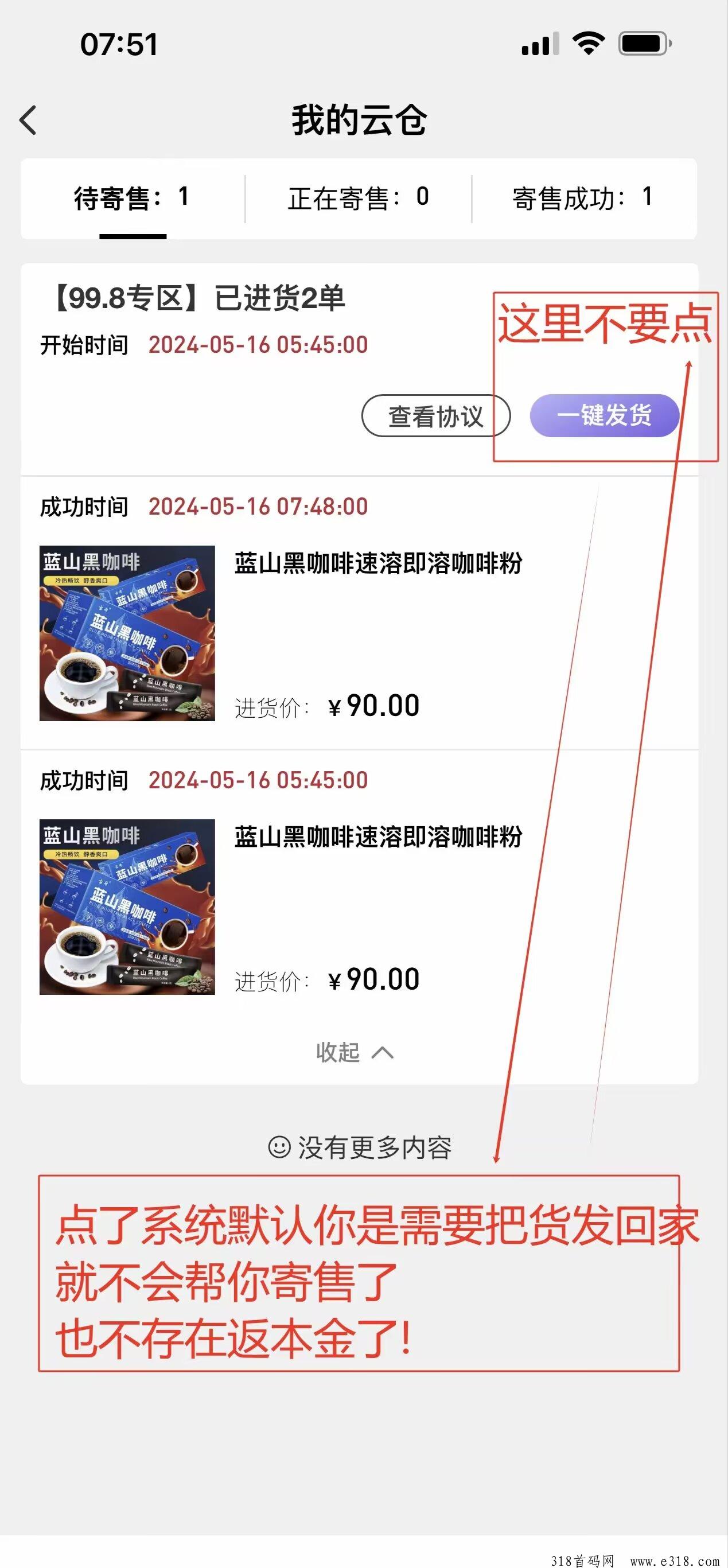Tap the purple 一键发货 button
This screenshot has height=1568, width=728.
pyautogui.click(x=605, y=416)
